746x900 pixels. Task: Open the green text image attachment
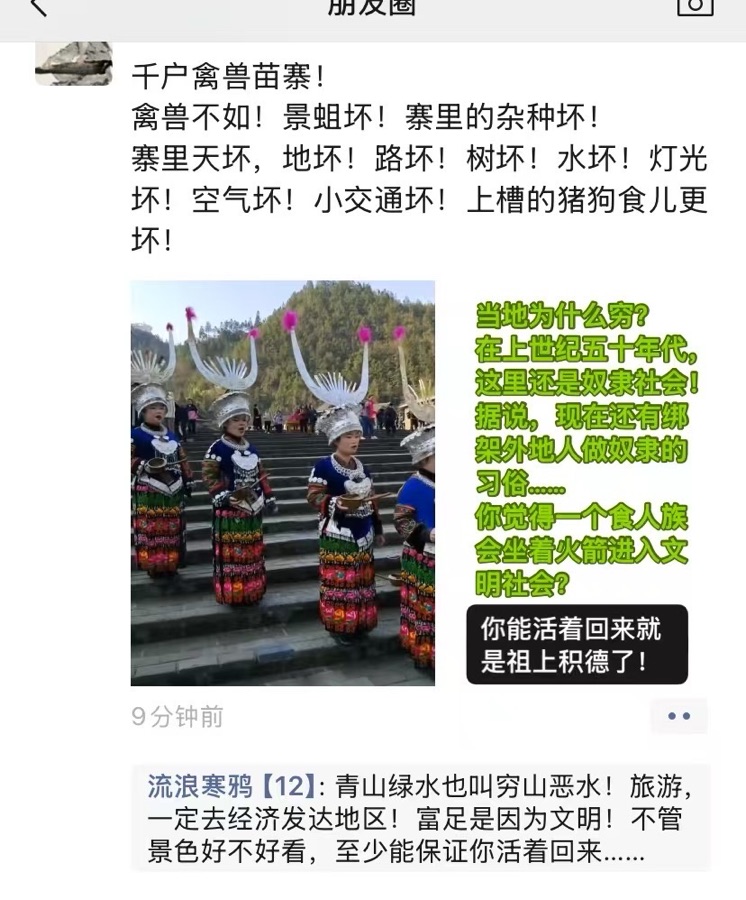[580, 482]
